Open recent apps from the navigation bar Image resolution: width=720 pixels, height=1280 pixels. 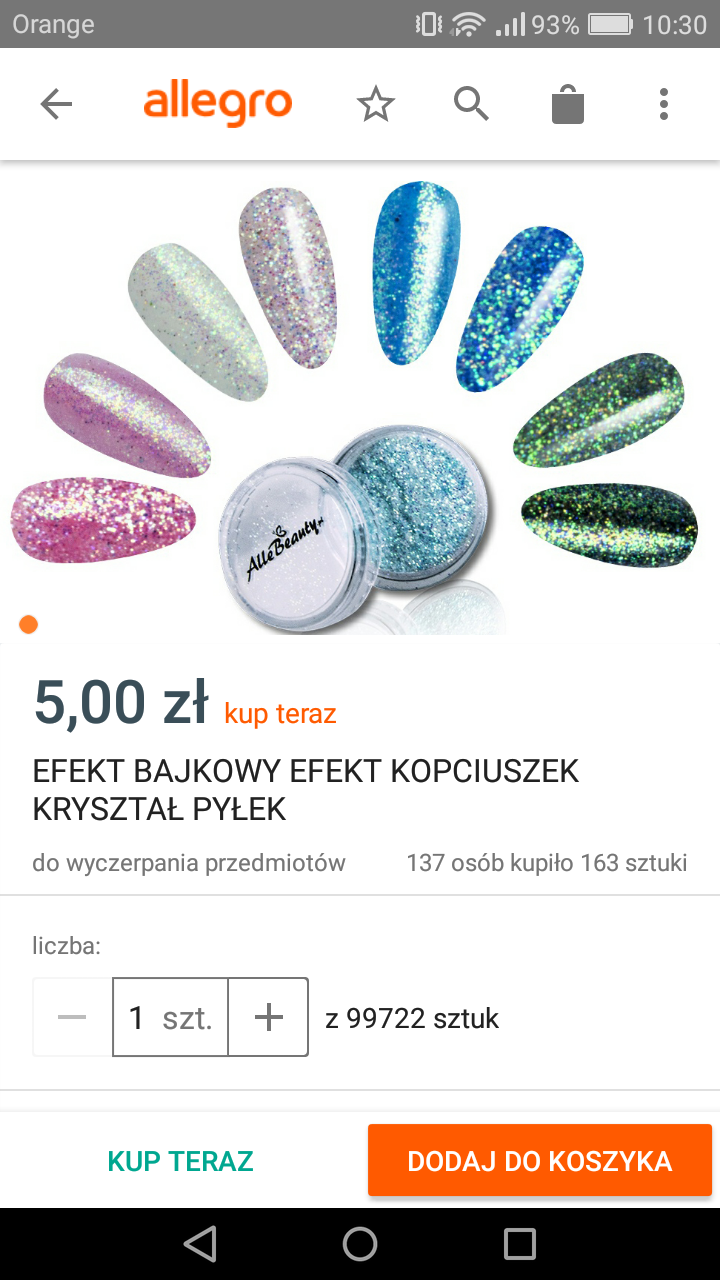tap(520, 1244)
